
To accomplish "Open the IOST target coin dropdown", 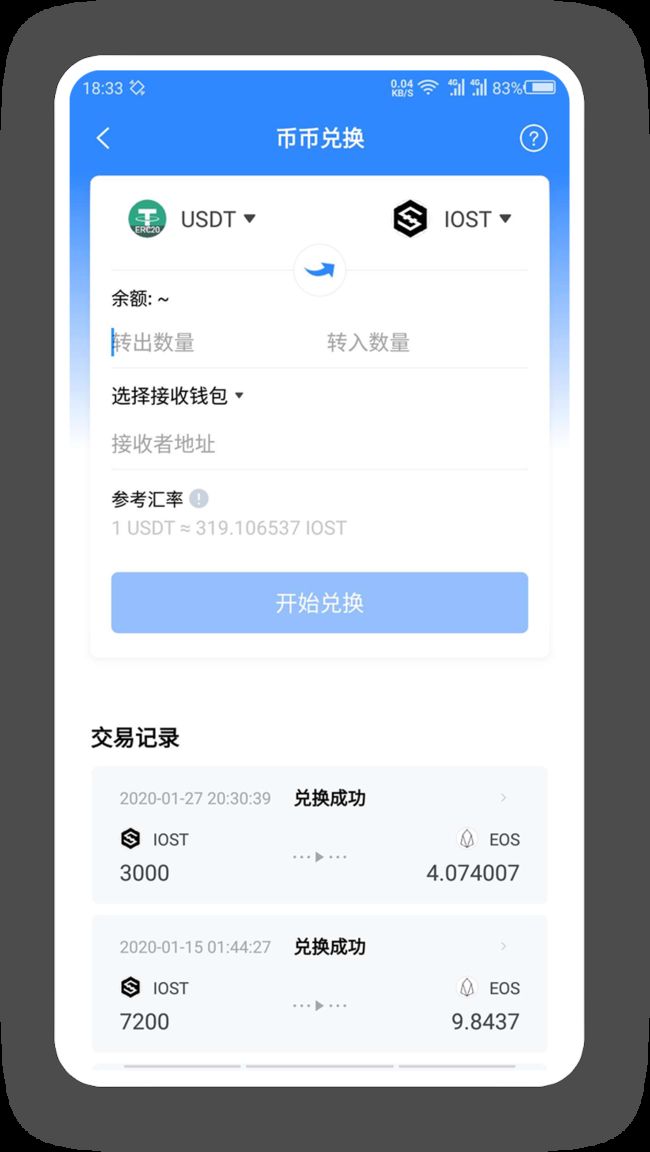I will [452, 219].
